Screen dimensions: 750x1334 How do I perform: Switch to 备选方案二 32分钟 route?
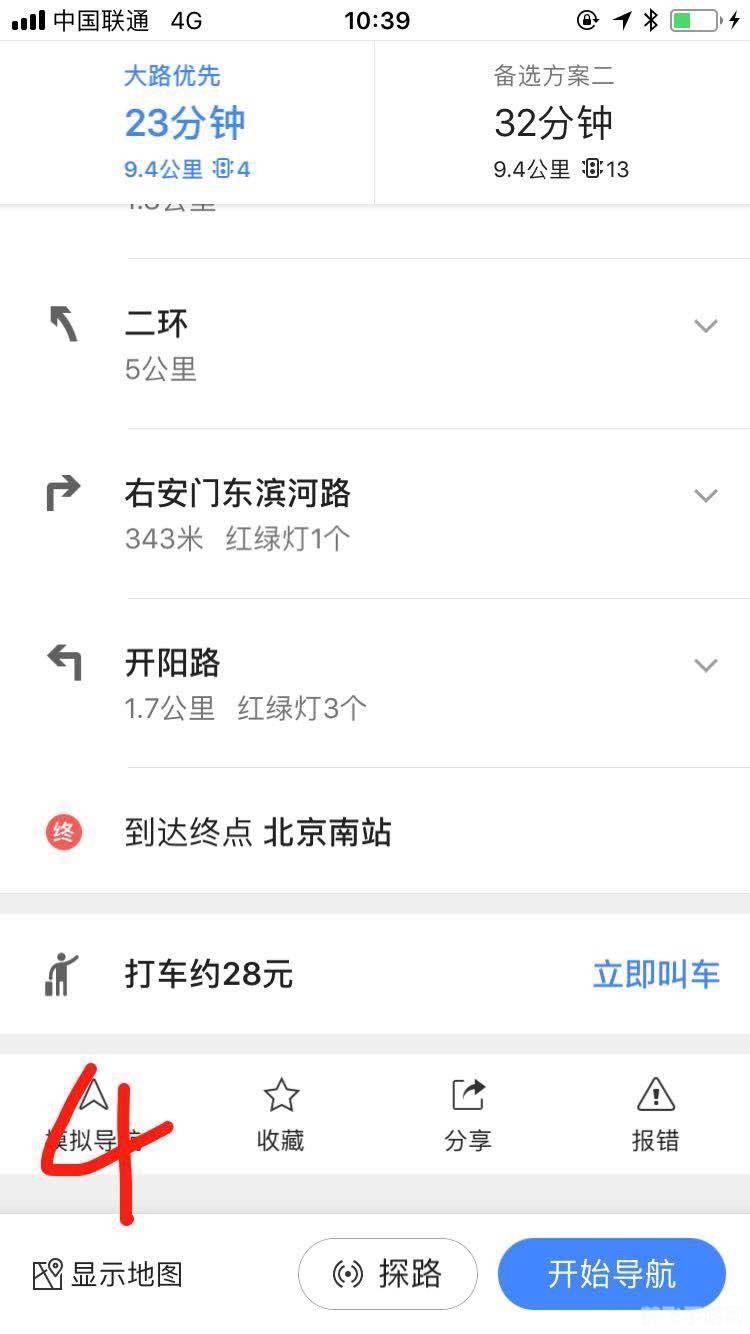[560, 122]
